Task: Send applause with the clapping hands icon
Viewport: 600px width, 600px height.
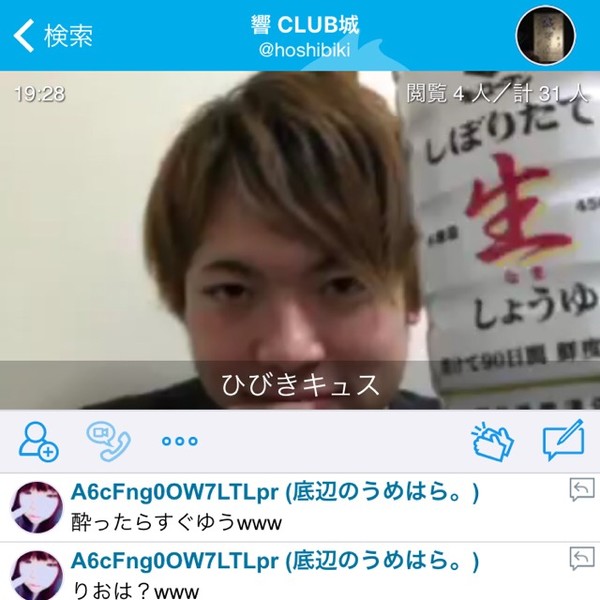Action: (492, 440)
